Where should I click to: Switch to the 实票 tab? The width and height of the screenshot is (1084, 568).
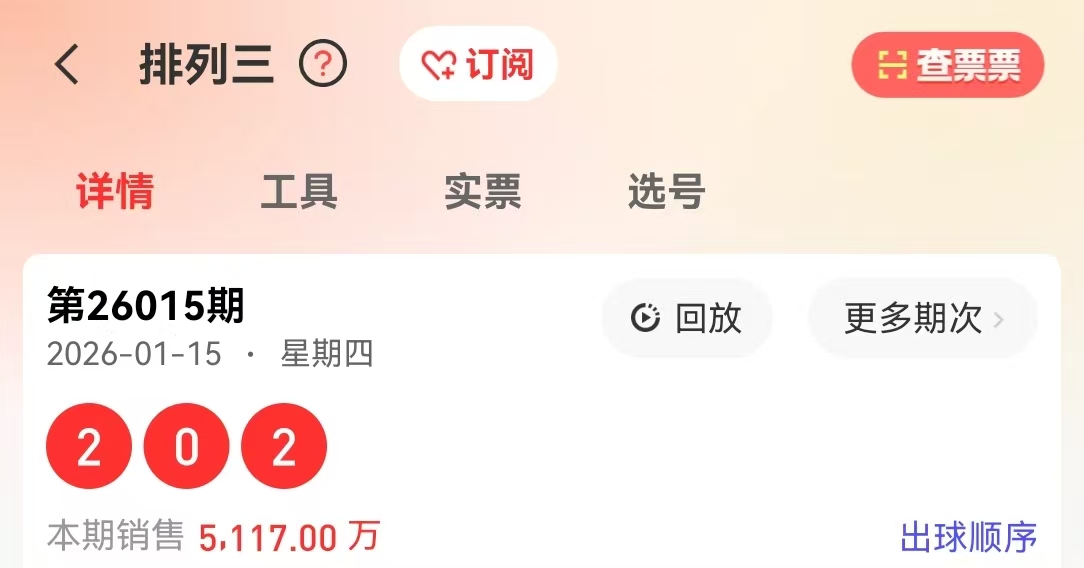[x=483, y=191]
